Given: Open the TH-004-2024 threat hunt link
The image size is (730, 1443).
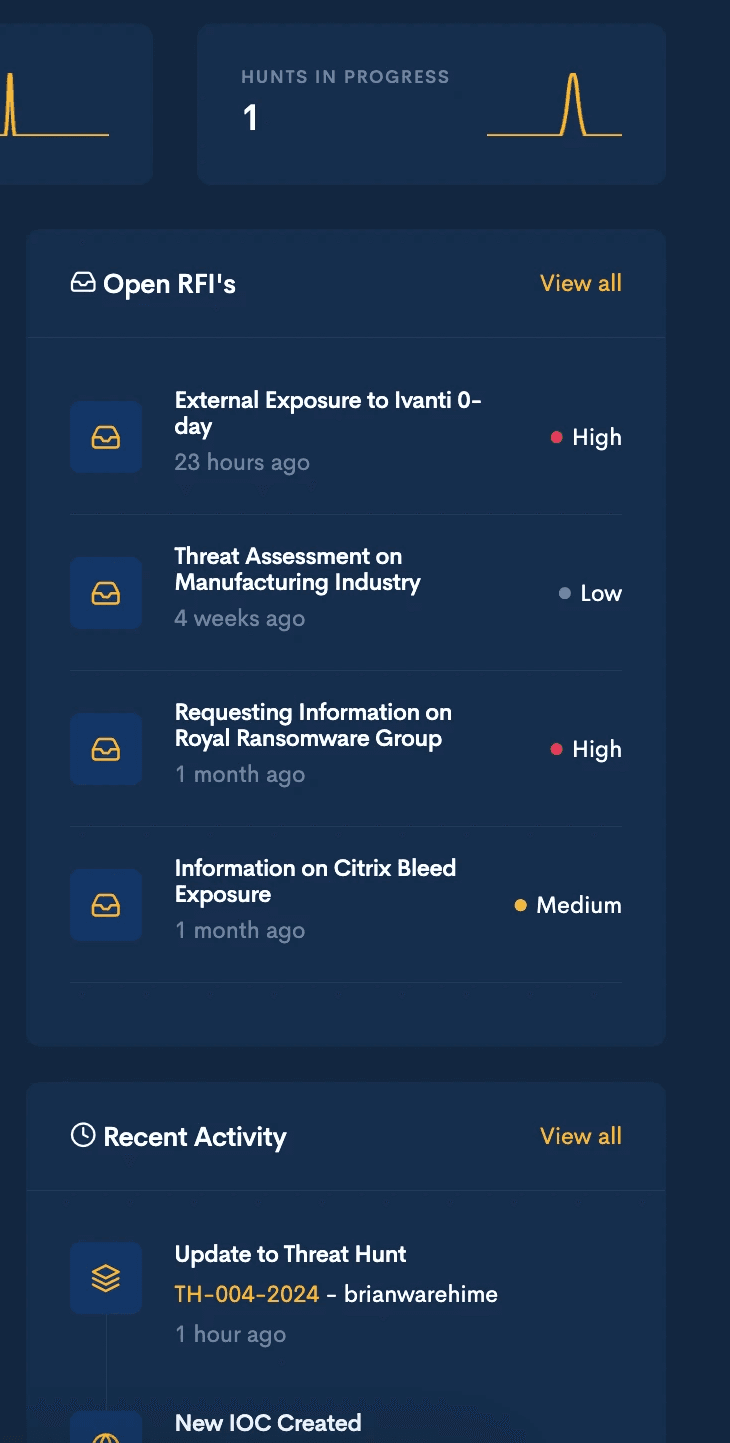Looking at the screenshot, I should [247, 1294].
